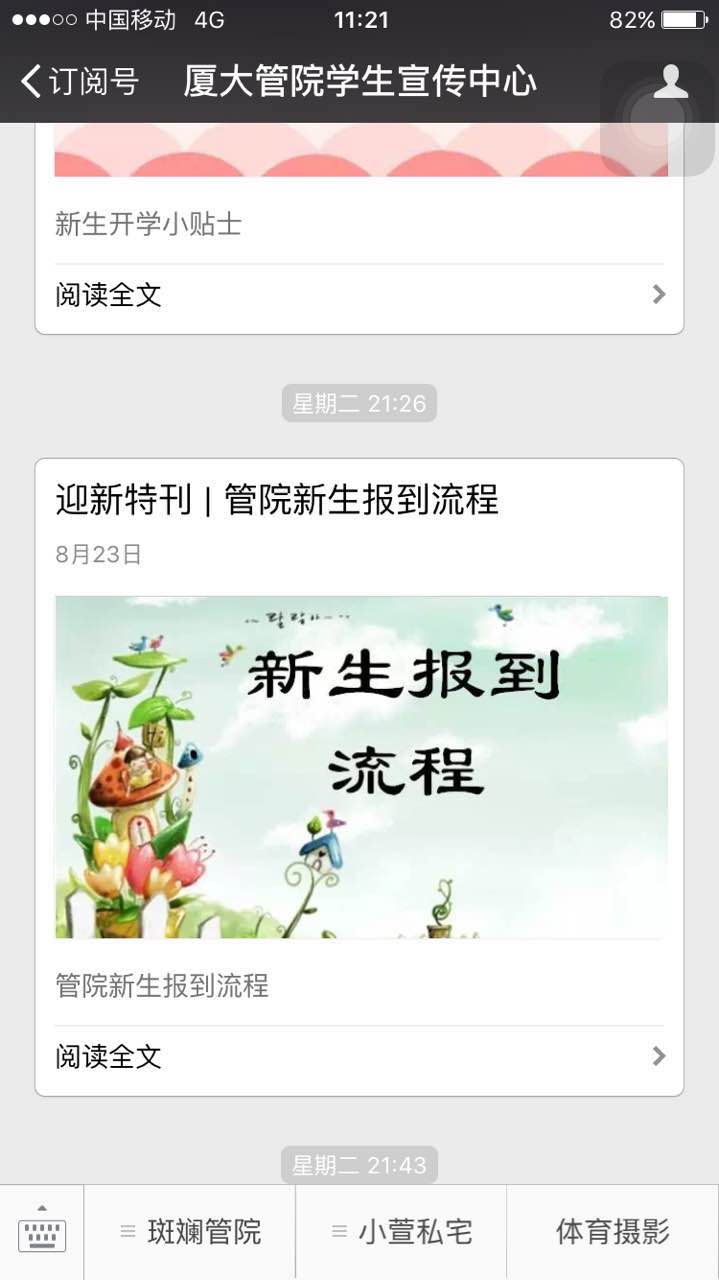Image resolution: width=719 pixels, height=1280 pixels.
Task: Tap the floating AssistiveTouch button
Action: coord(657,119)
